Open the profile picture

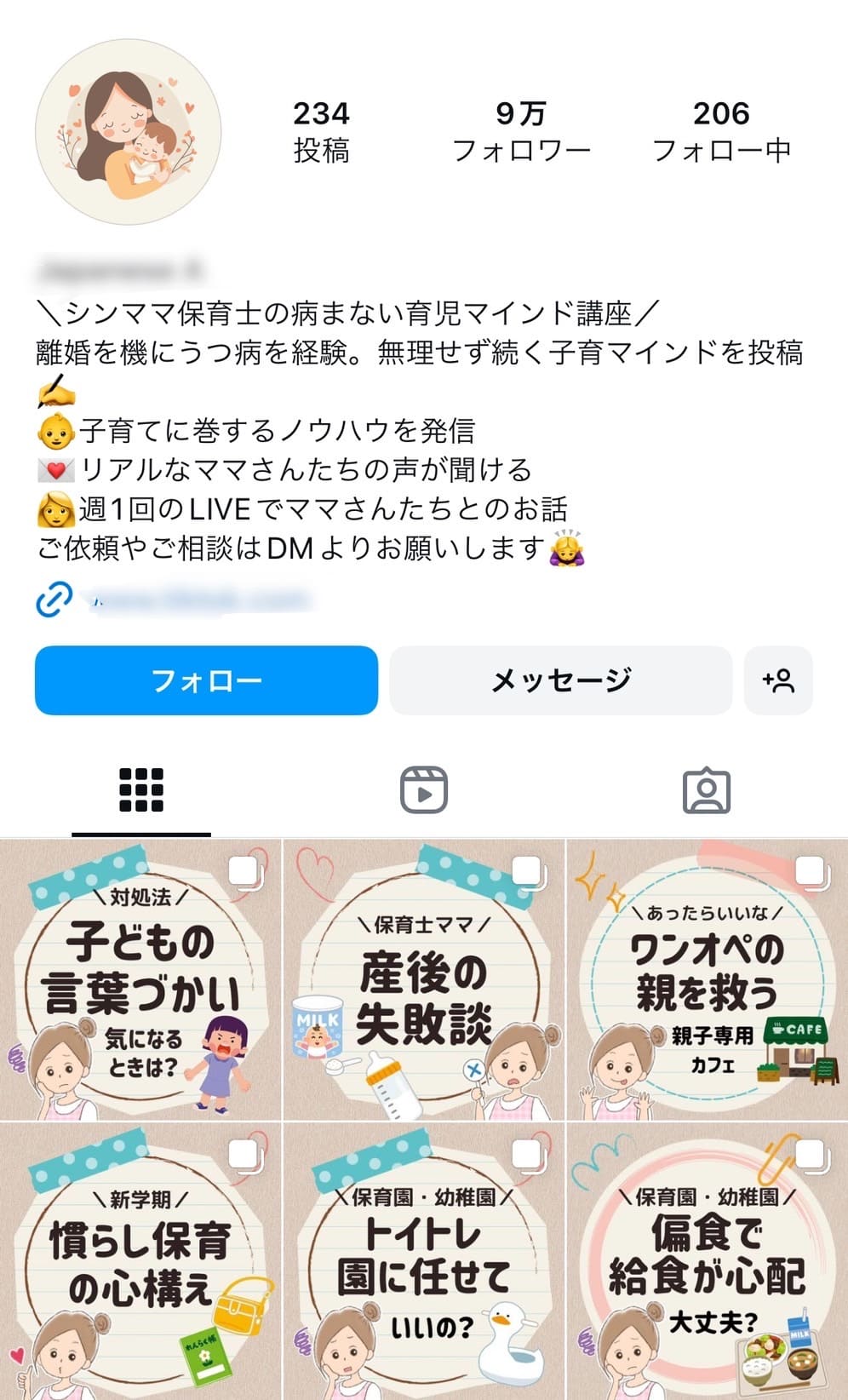(129, 132)
